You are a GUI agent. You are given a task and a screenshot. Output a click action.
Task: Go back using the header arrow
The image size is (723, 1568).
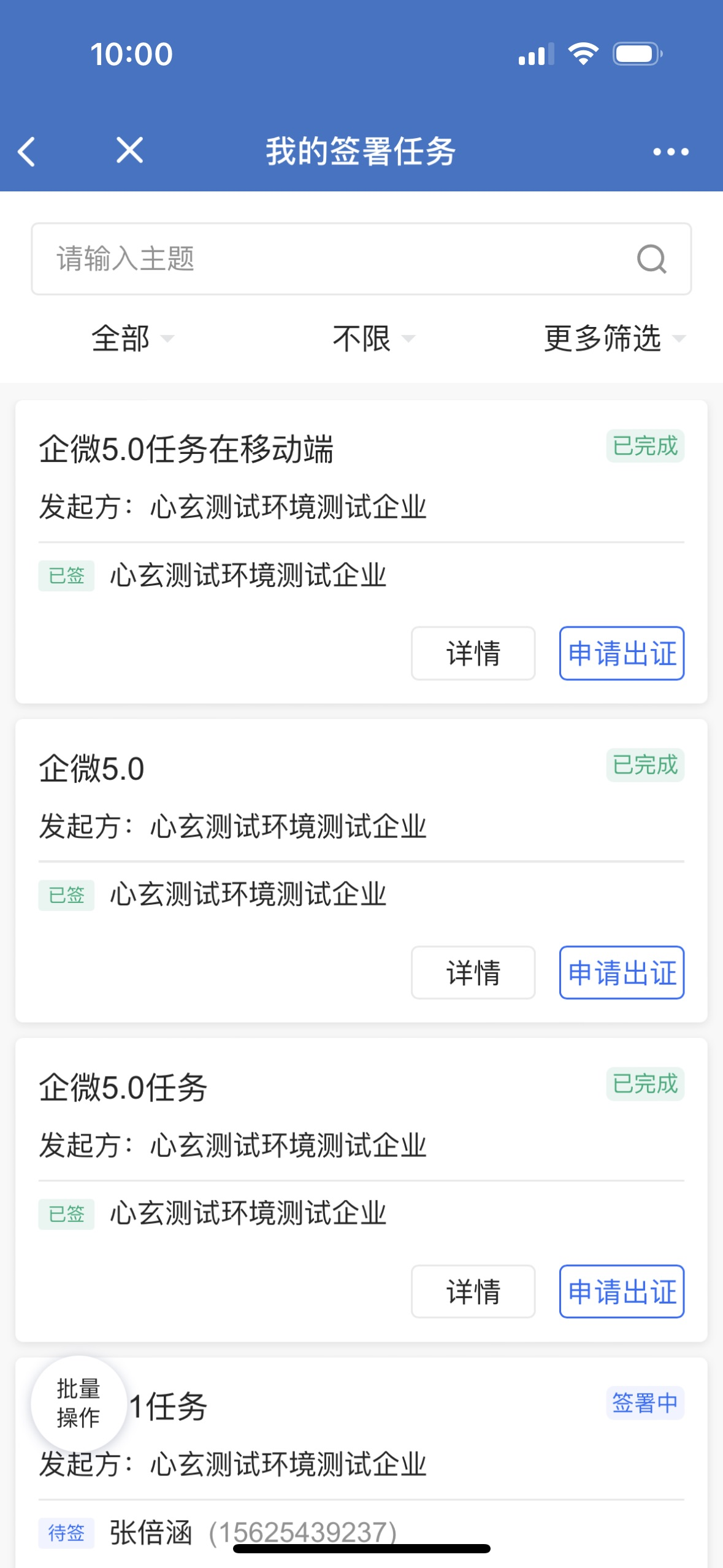pyautogui.click(x=26, y=152)
